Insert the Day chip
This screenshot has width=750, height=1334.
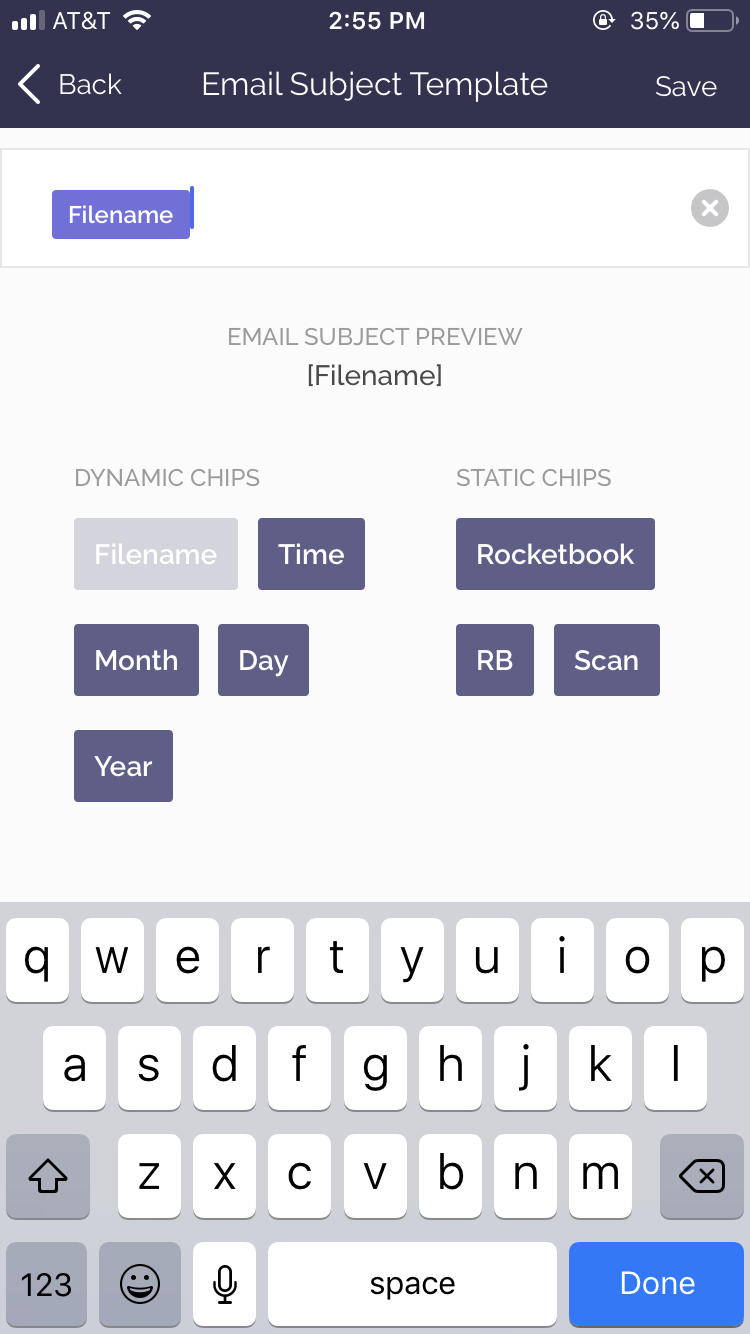[263, 660]
